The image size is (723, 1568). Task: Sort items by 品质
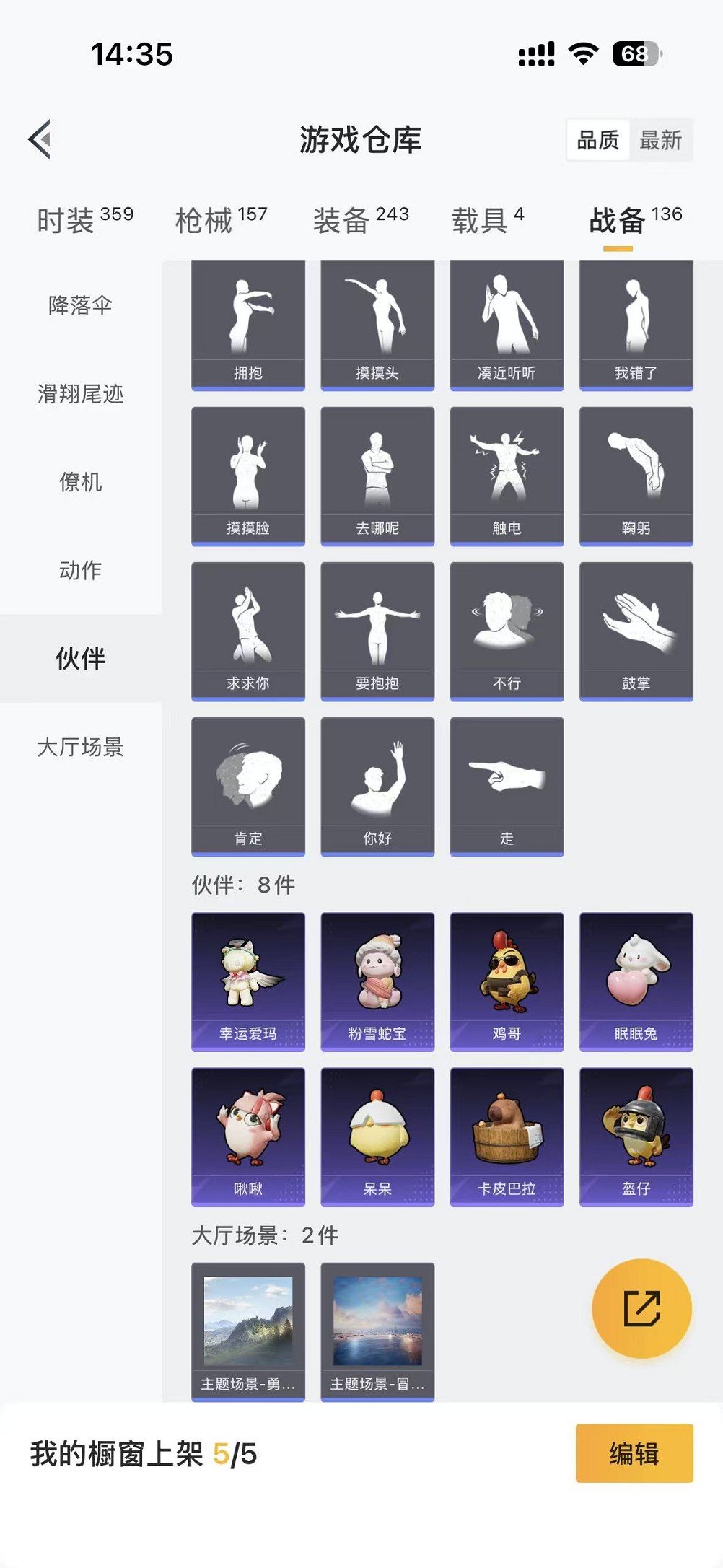coord(598,140)
